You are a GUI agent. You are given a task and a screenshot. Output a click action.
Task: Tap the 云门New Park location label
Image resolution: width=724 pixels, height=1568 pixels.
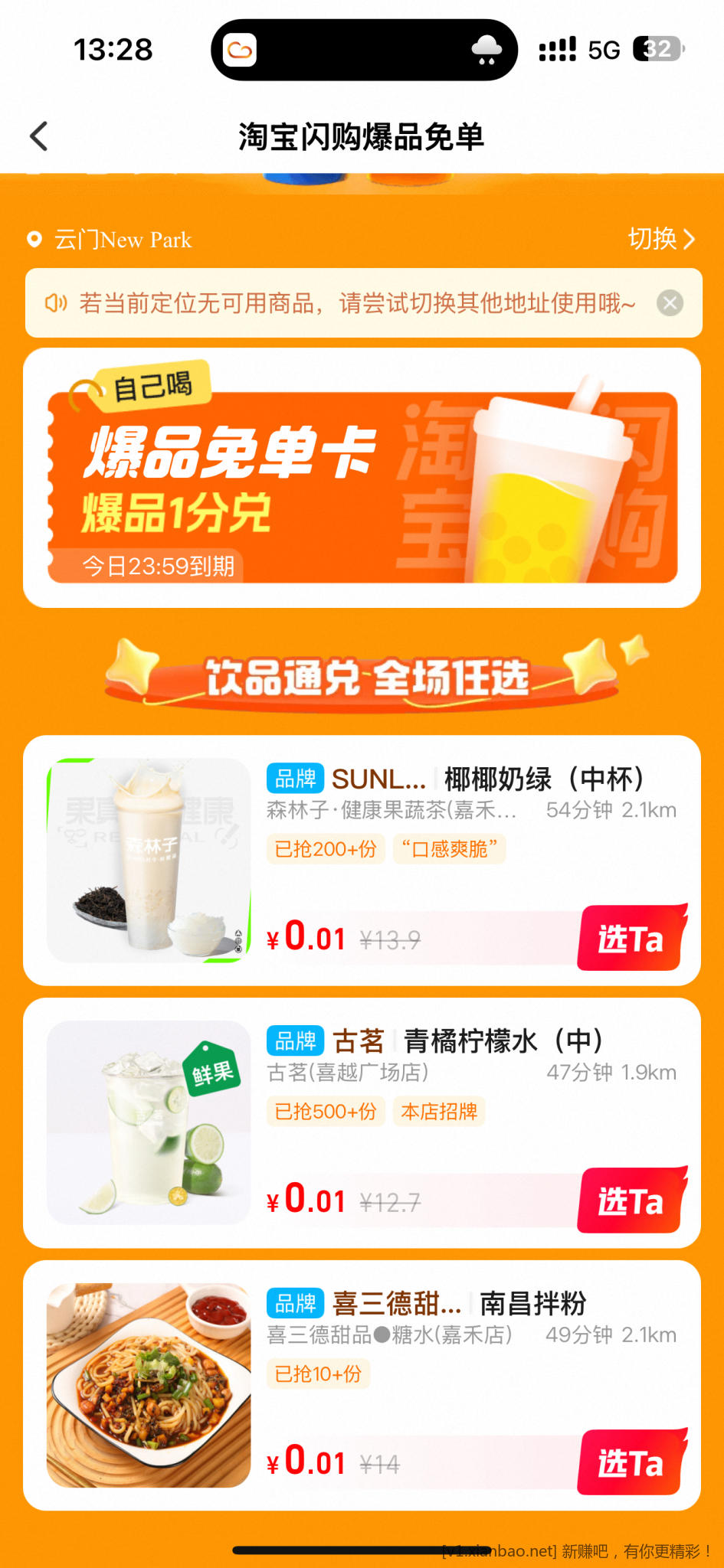tap(123, 240)
